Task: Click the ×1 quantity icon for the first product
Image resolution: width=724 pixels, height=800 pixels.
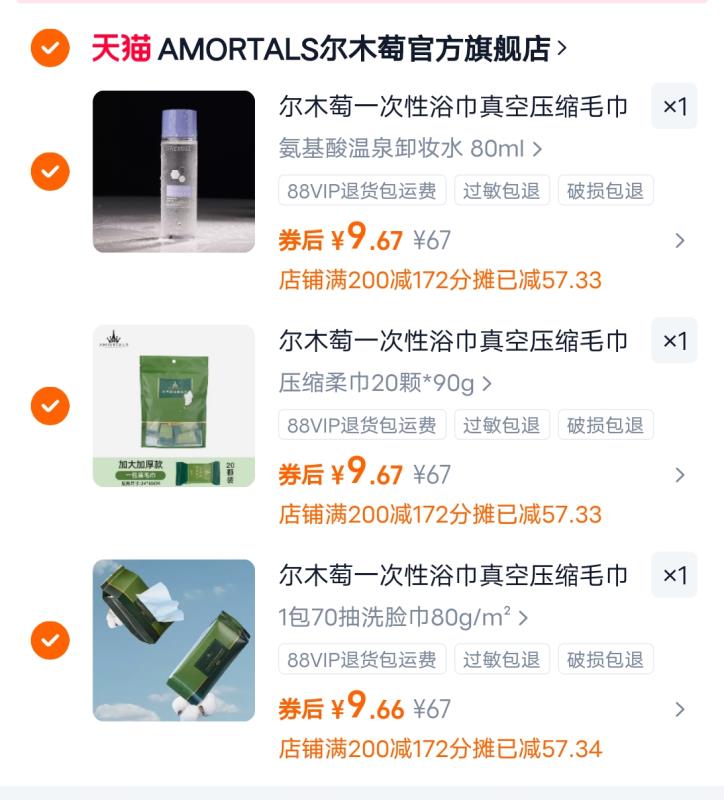Action: [x=673, y=107]
